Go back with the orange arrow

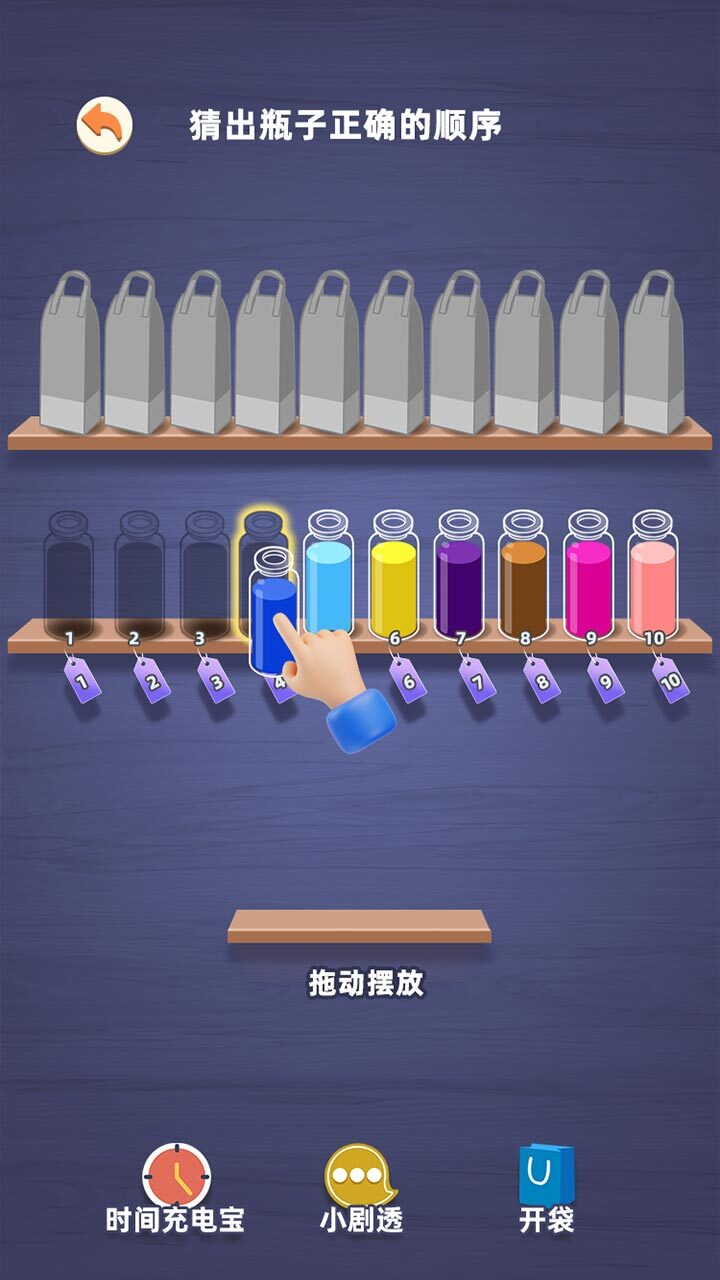point(104,125)
